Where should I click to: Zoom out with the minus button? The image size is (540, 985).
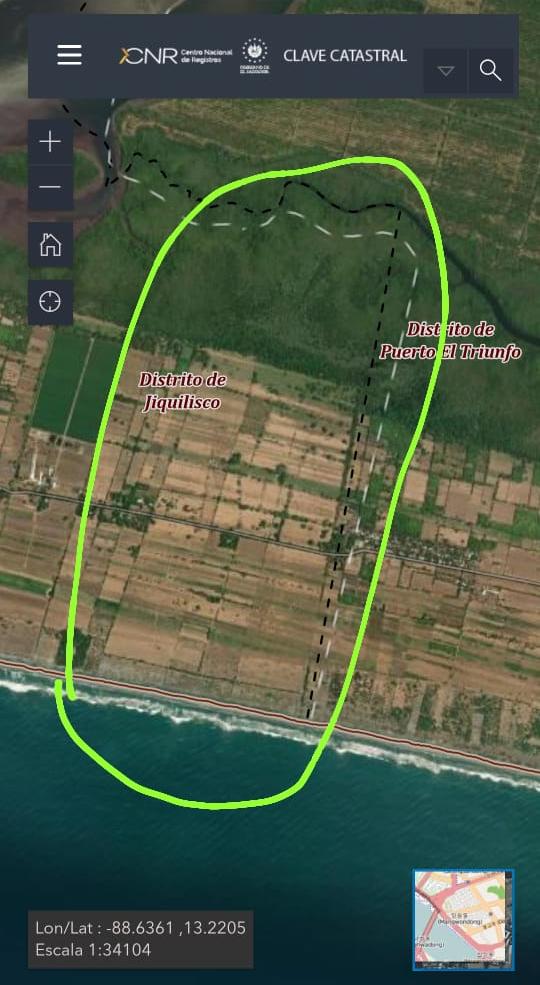pos(50,188)
